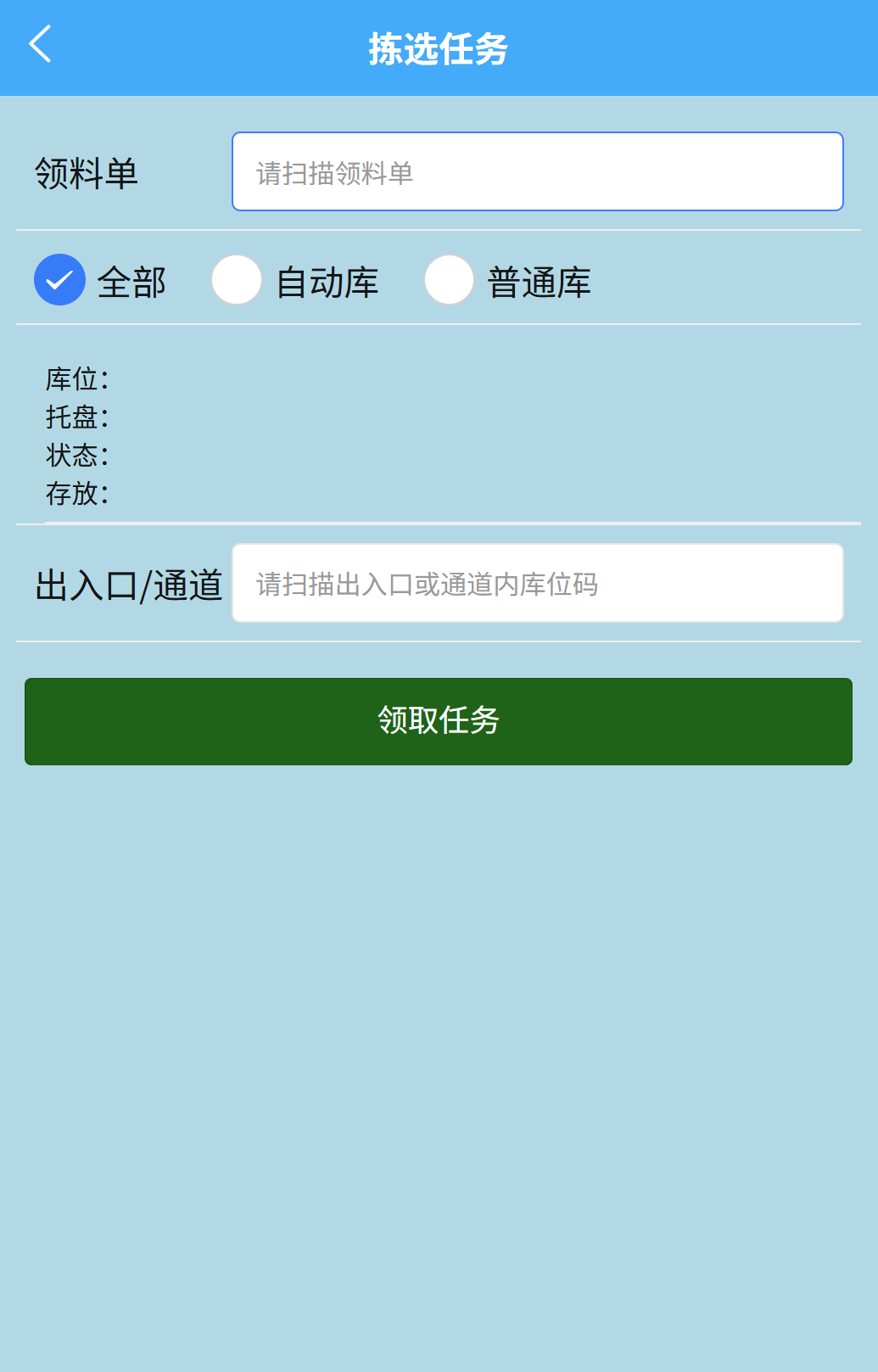
Task: Focus the 领料单 scan input field
Action: [x=537, y=172]
